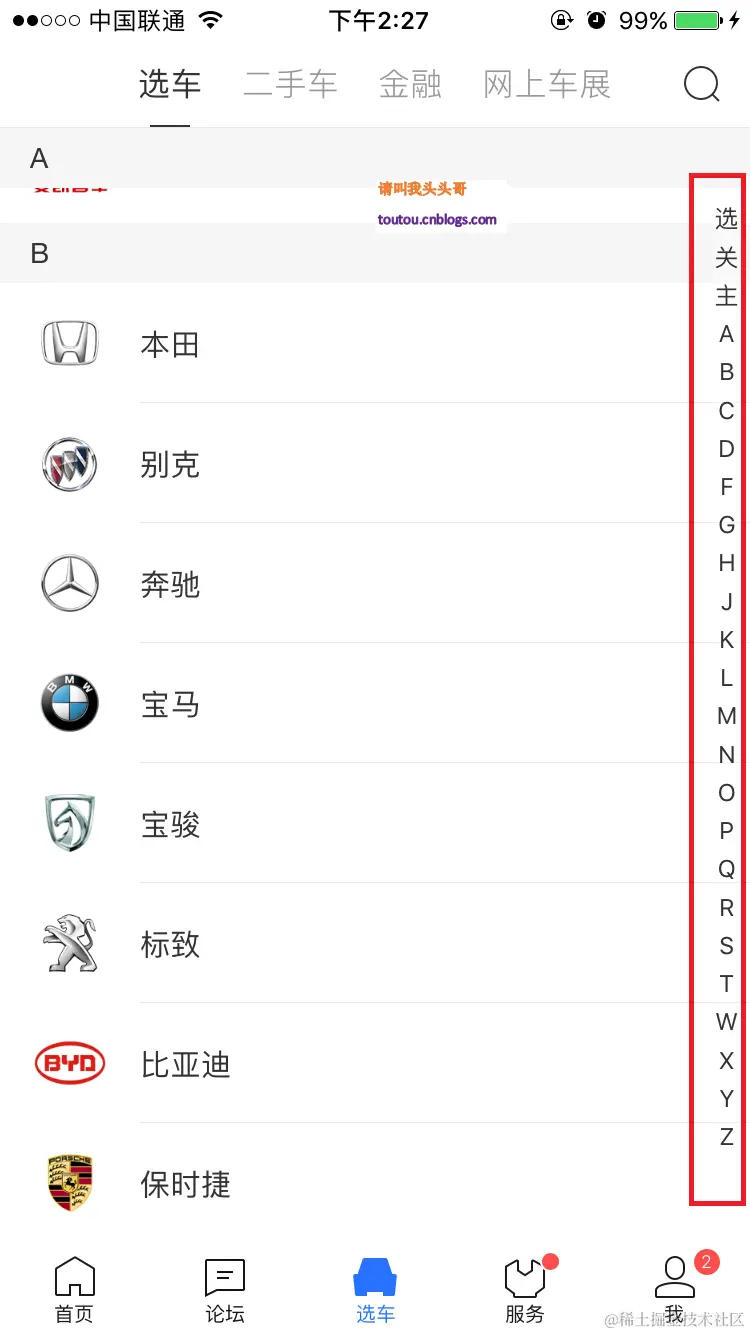750x1334 pixels.
Task: Switch to the 金融 tab
Action: [x=410, y=84]
